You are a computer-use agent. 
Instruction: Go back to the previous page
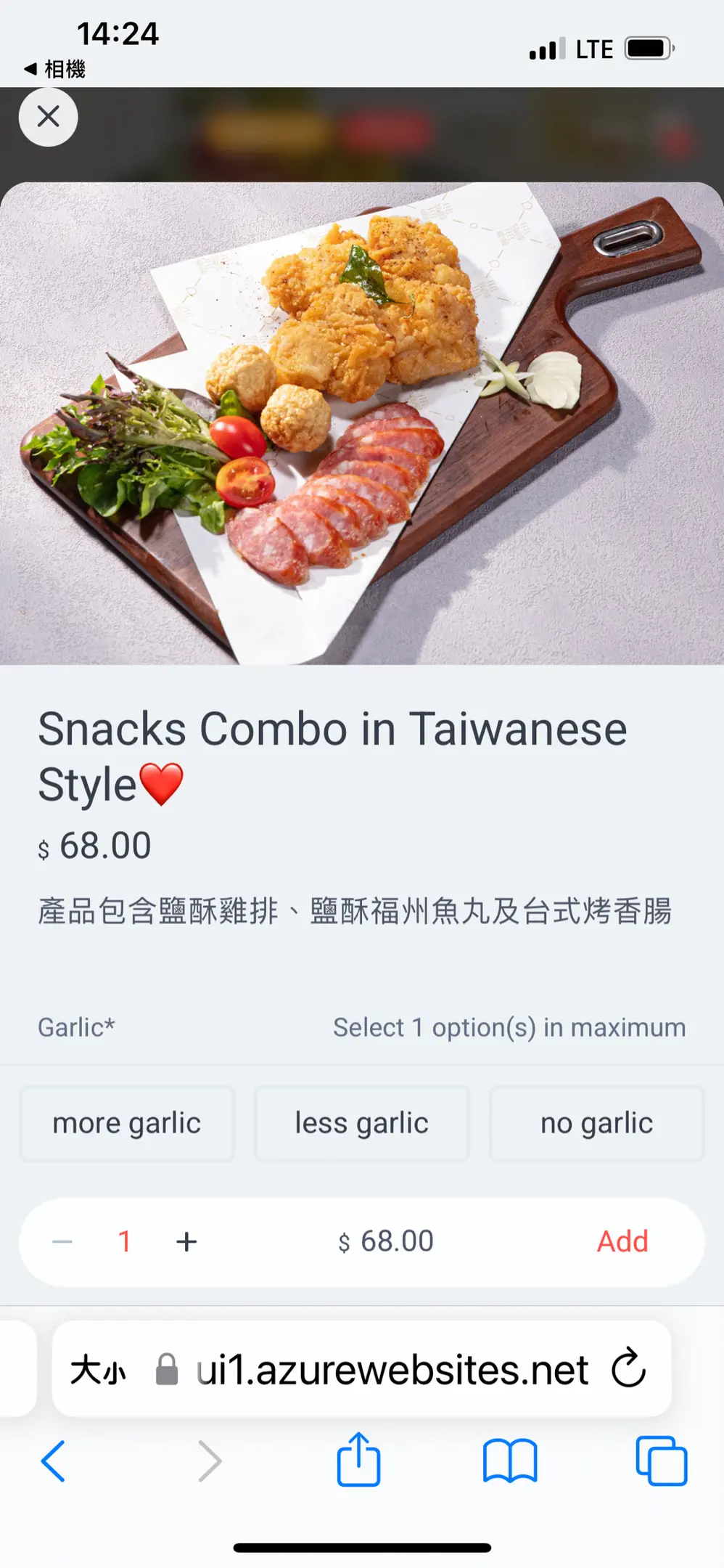(53, 1461)
